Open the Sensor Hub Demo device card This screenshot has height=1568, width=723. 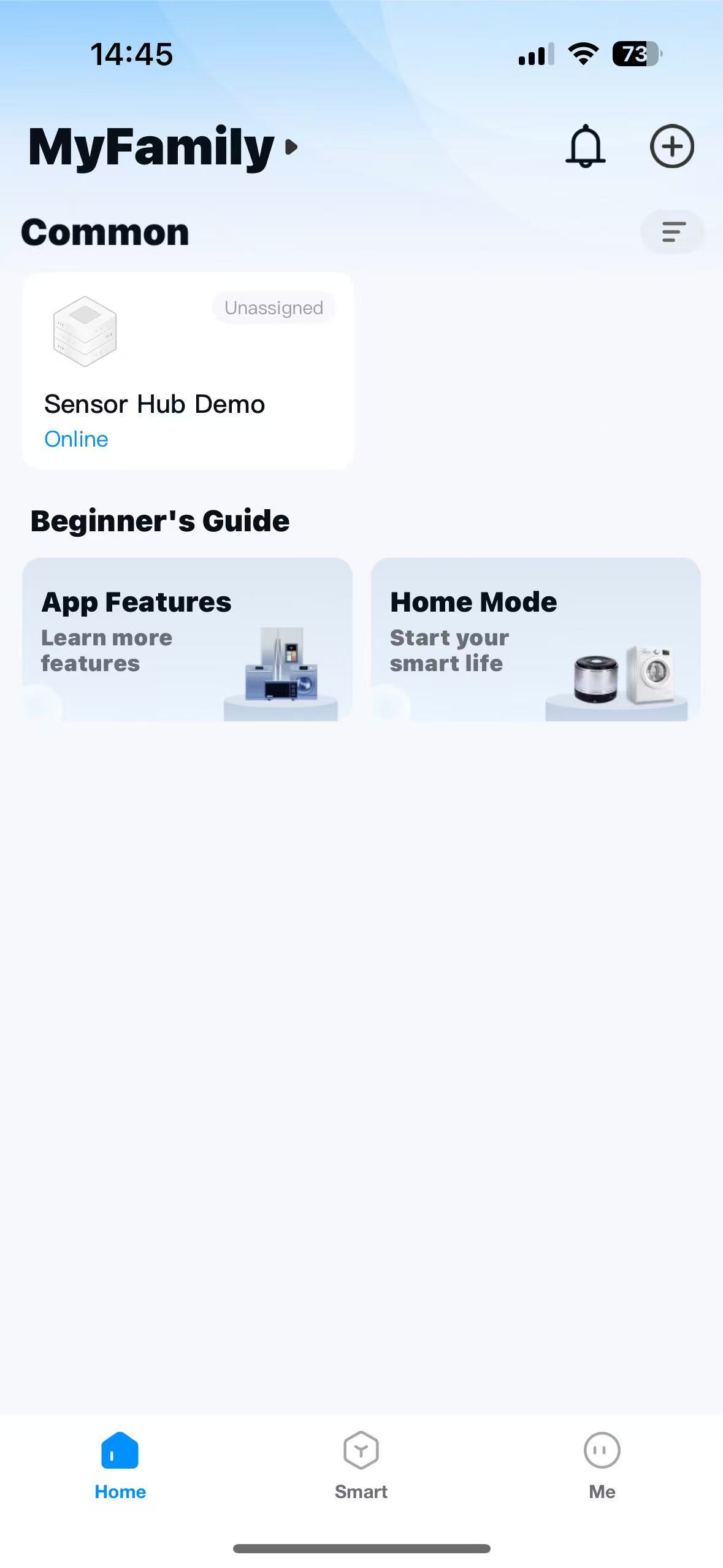click(188, 371)
